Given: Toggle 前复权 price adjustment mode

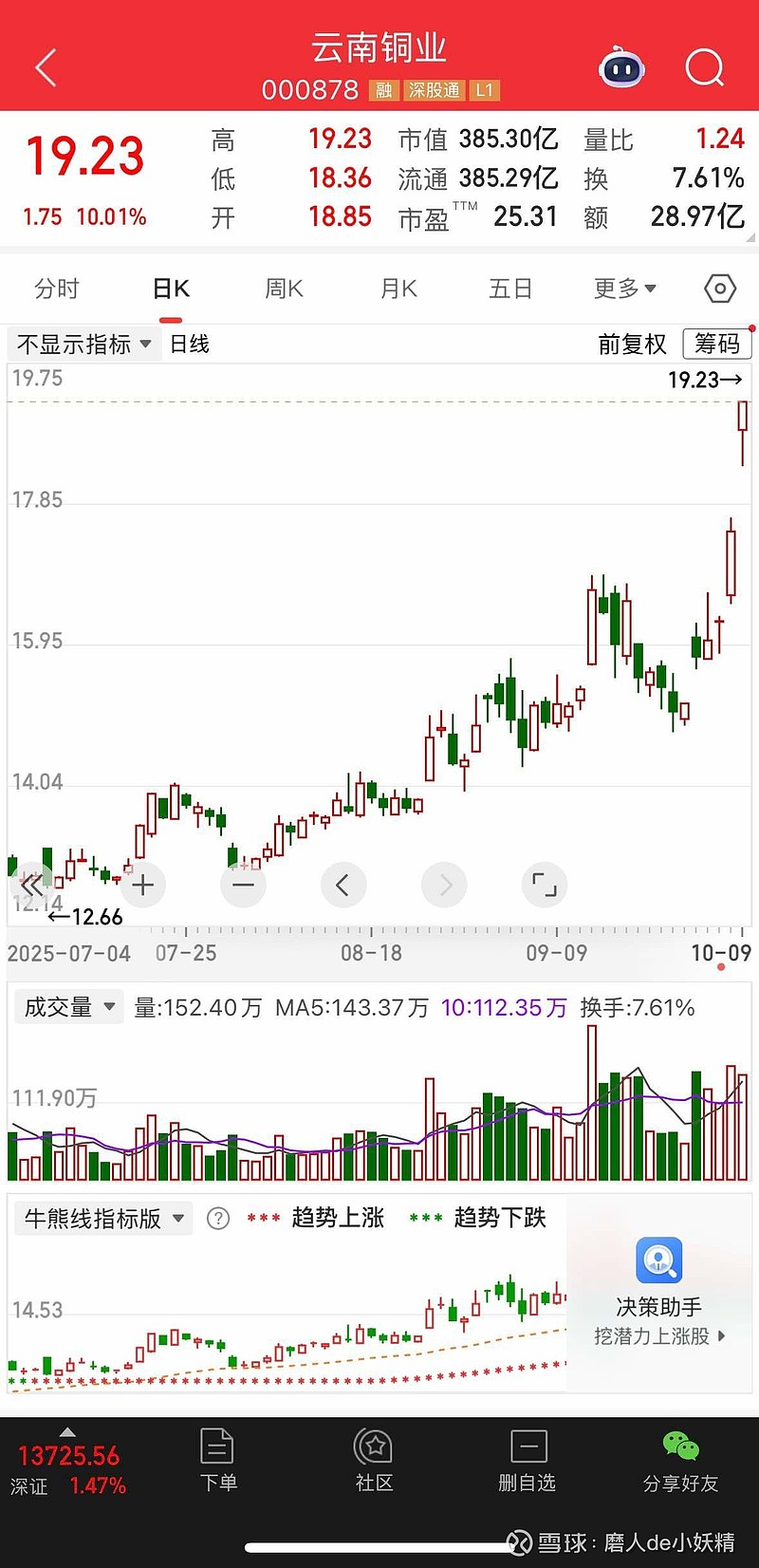Looking at the screenshot, I should point(632,344).
